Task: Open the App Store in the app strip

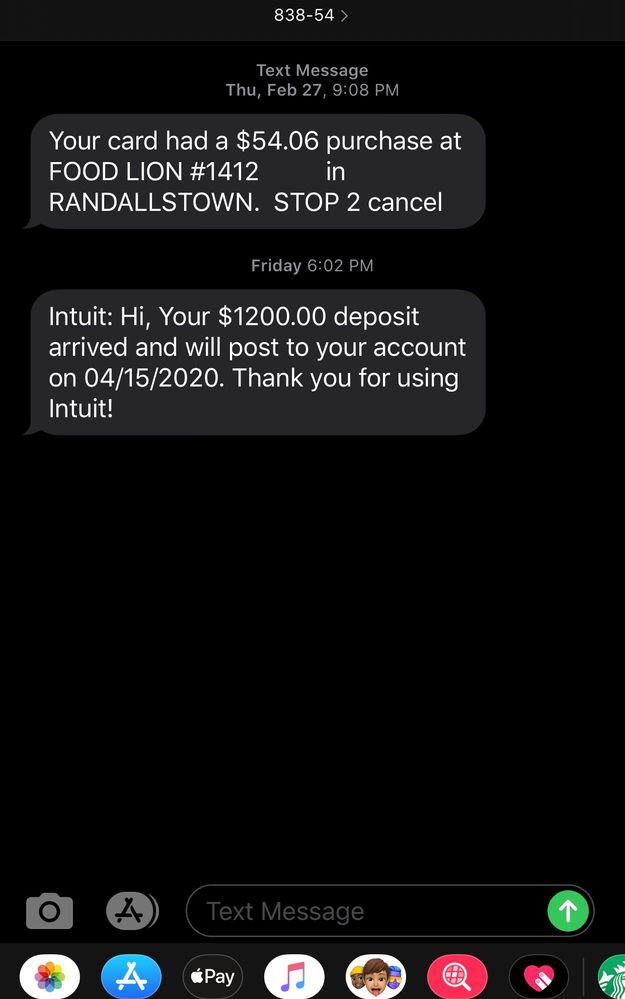Action: [131, 976]
